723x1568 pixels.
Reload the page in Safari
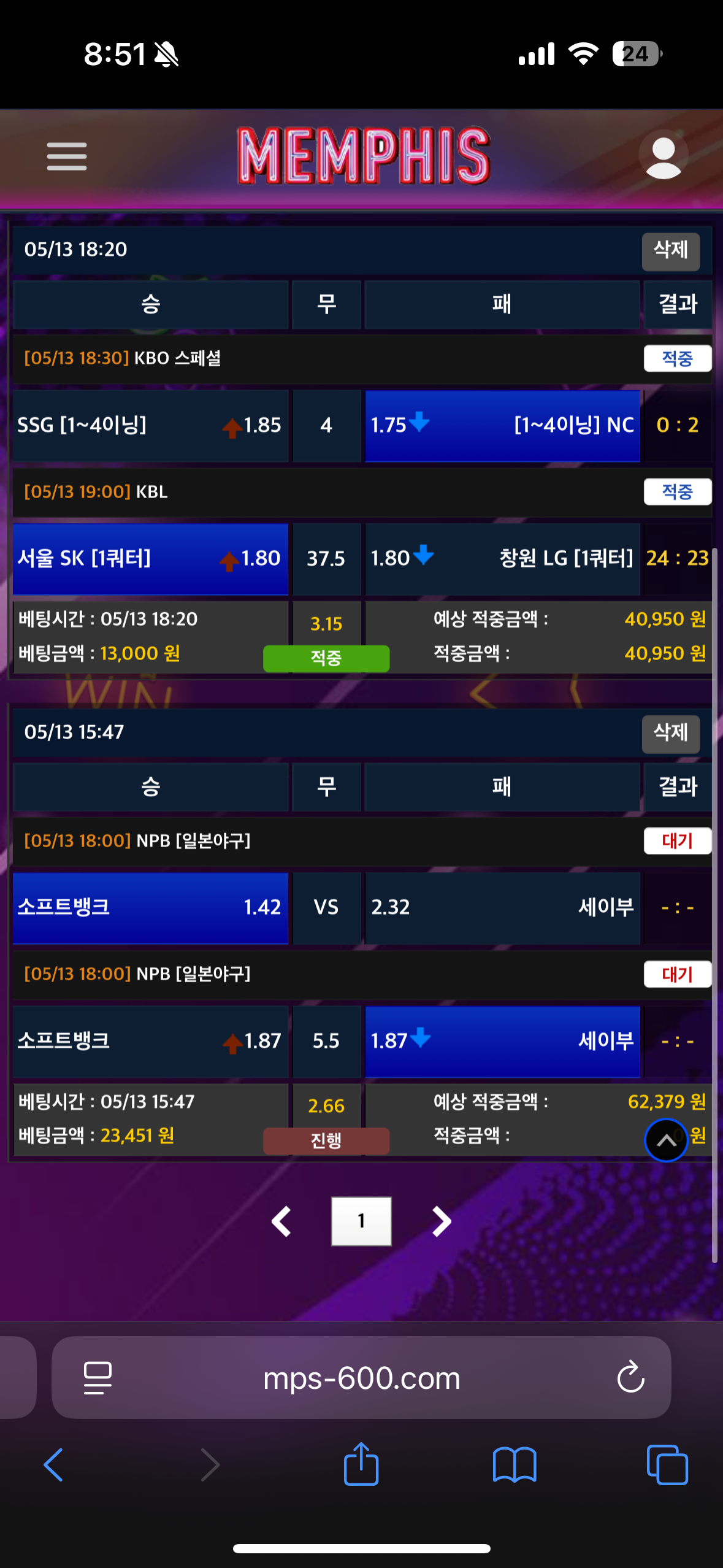coord(630,1378)
